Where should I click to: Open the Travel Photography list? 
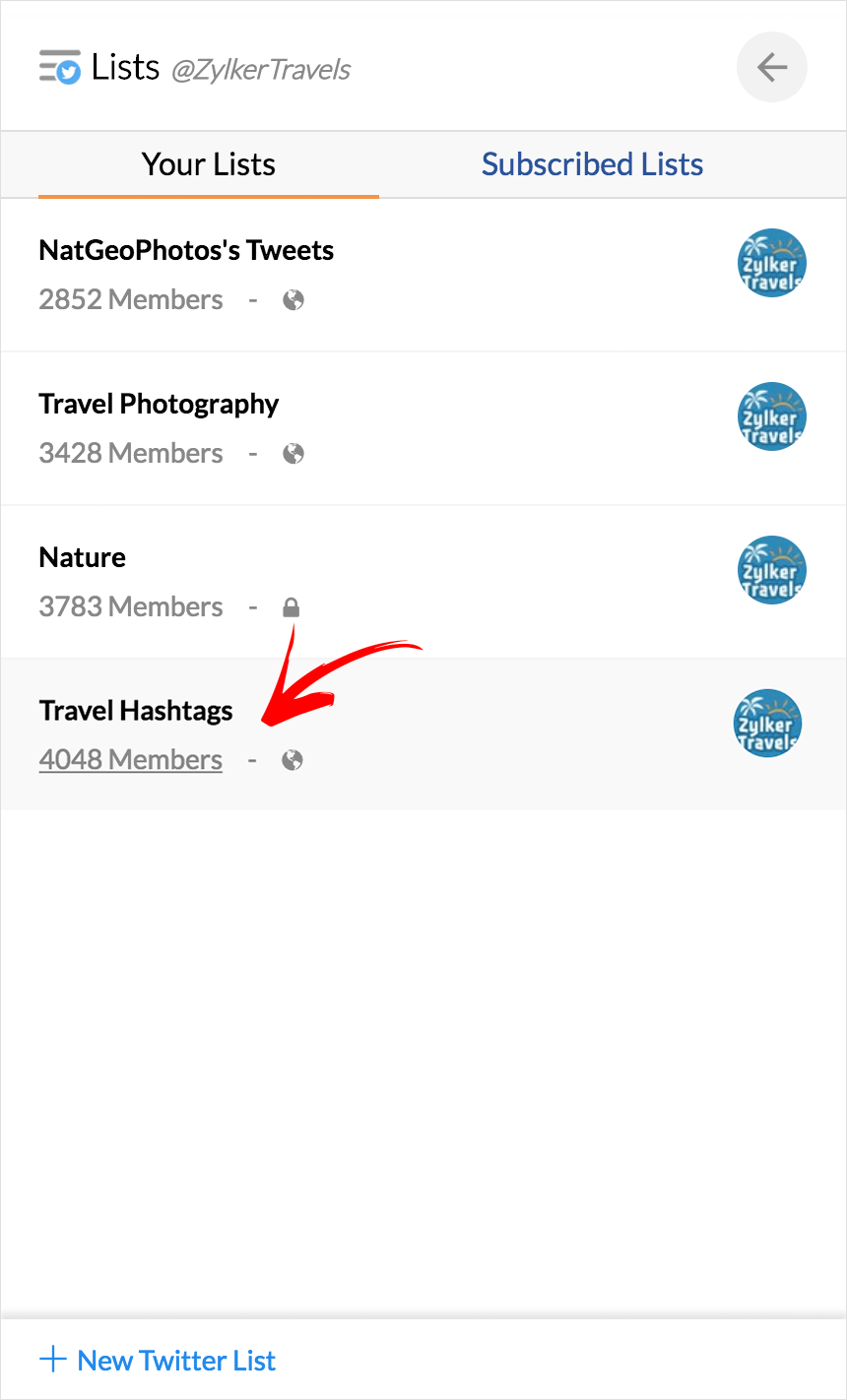coord(159,404)
